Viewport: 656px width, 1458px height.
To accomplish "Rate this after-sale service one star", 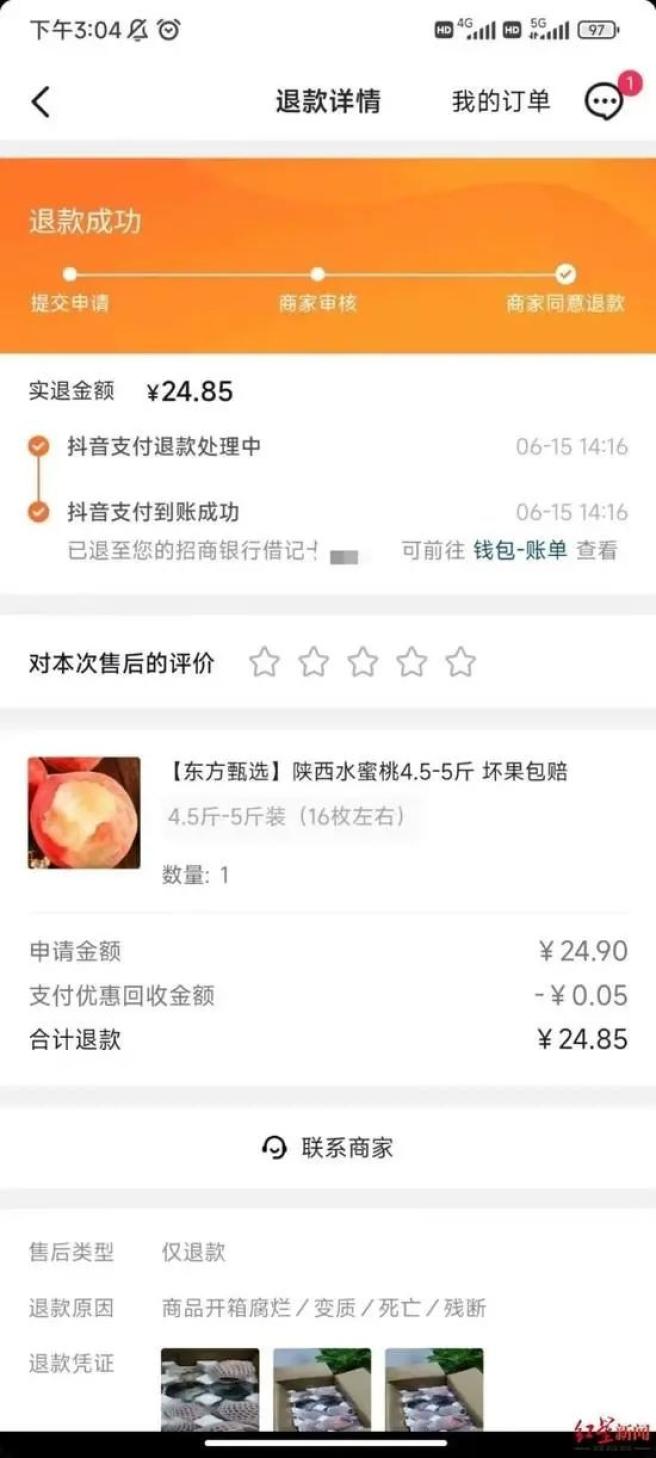I will point(264,662).
